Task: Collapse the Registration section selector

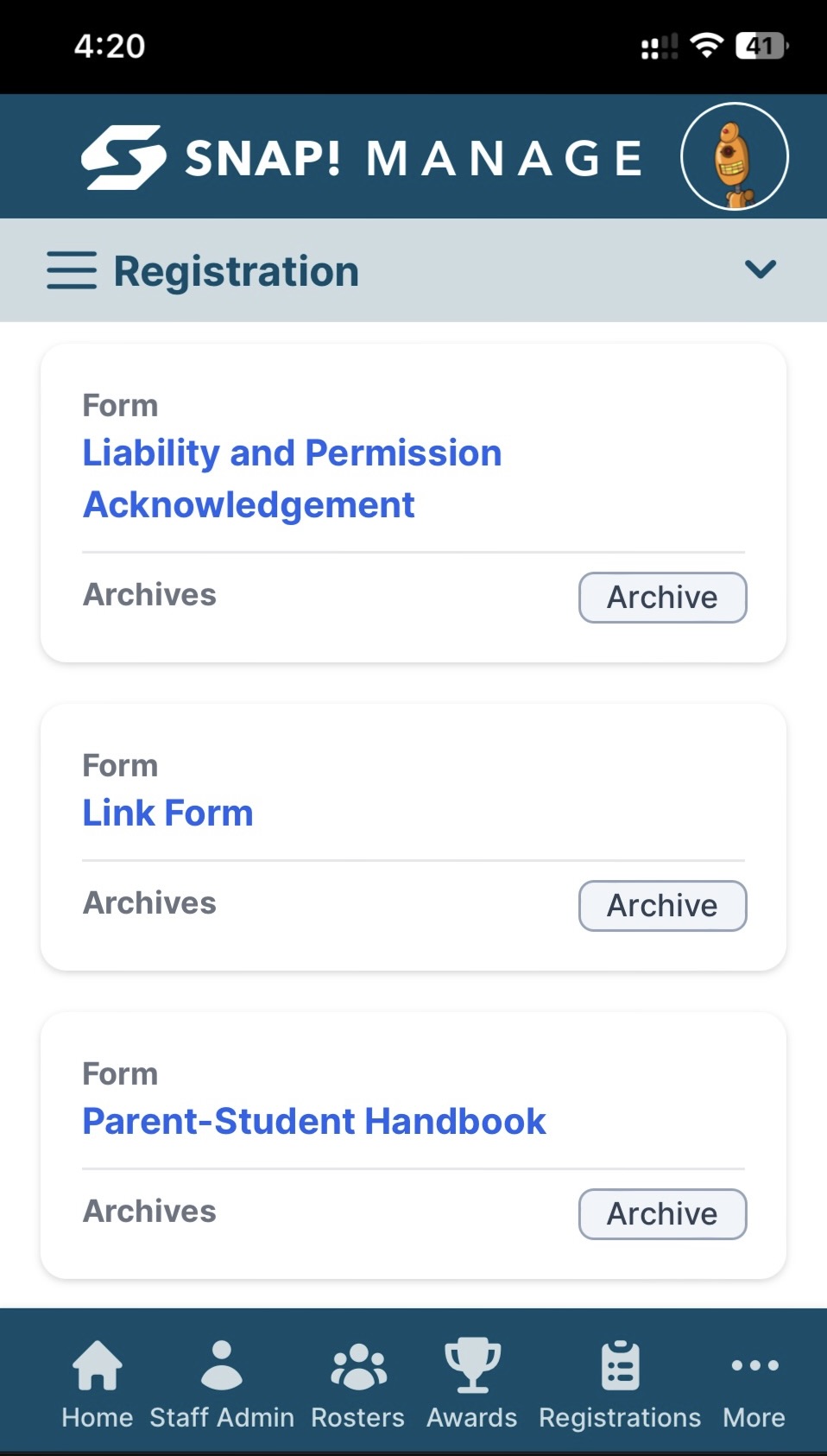Action: (761, 269)
